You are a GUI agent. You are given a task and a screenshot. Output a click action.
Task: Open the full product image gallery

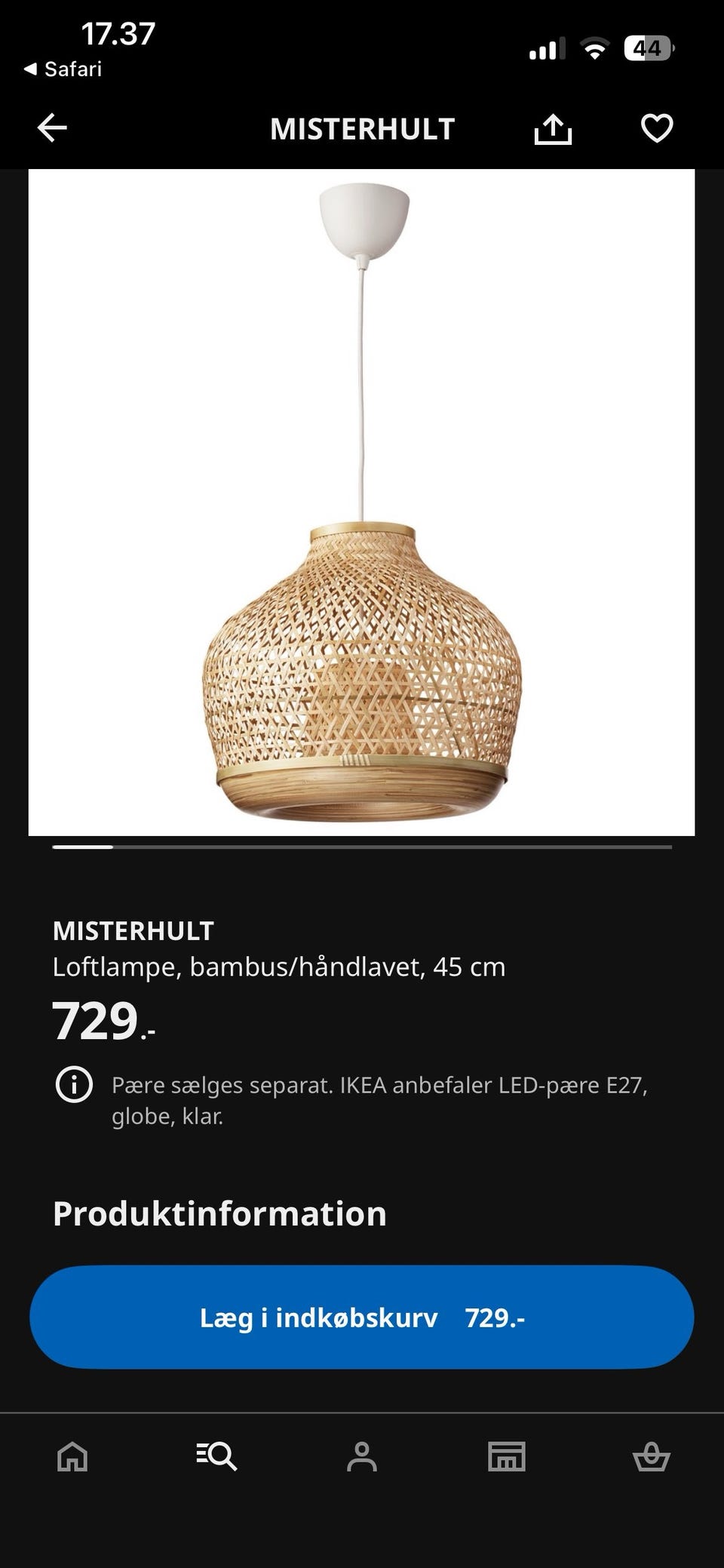click(362, 506)
